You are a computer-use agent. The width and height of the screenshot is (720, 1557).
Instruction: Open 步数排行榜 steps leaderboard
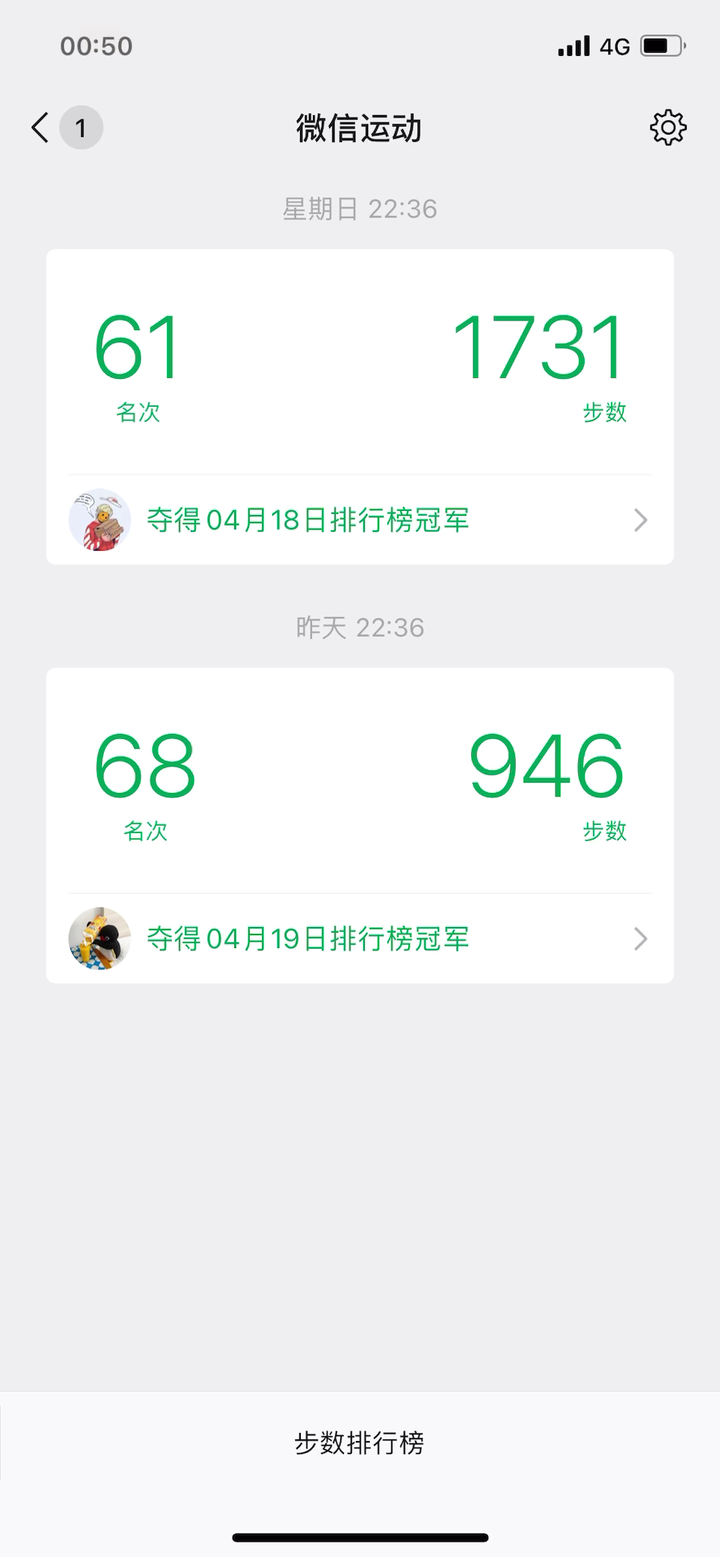(360, 1443)
